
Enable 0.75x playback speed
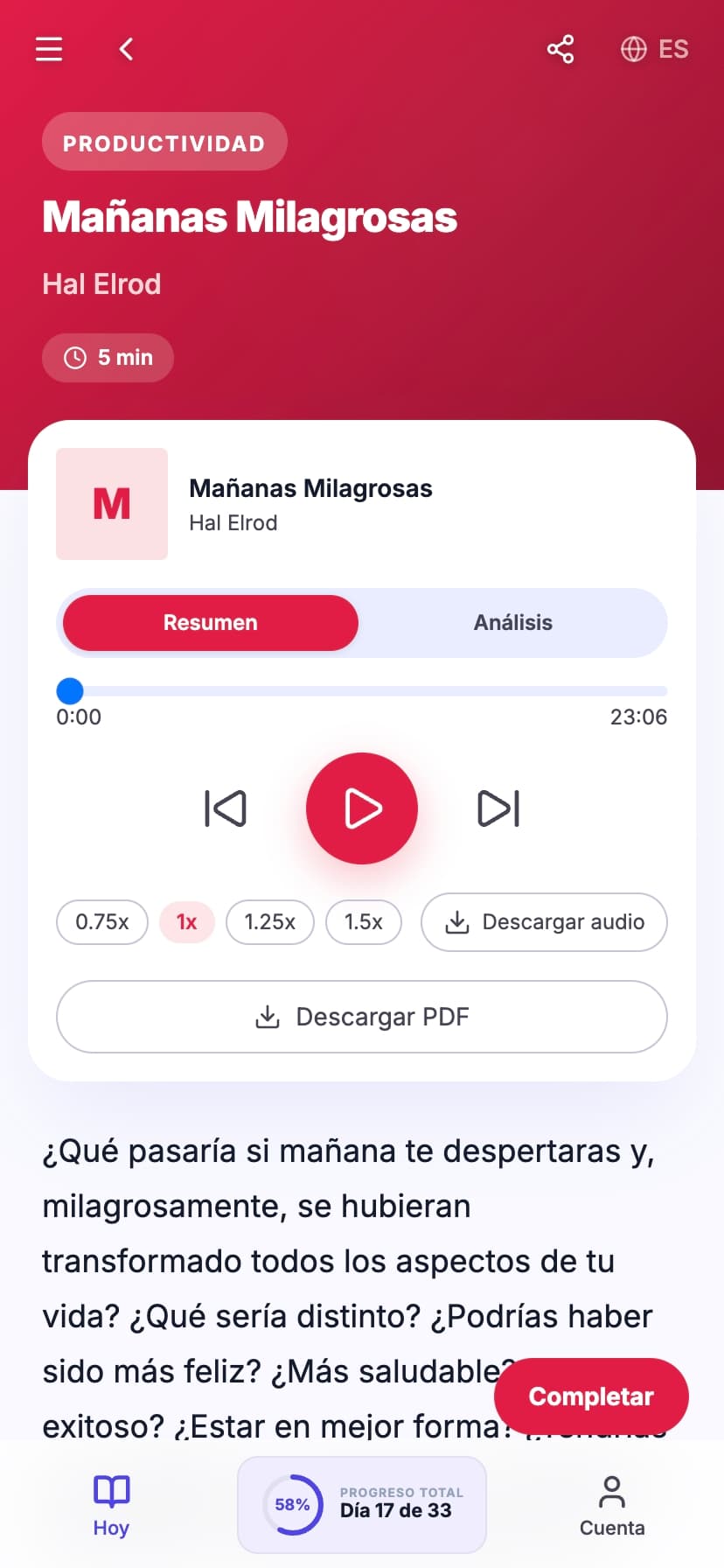101,921
